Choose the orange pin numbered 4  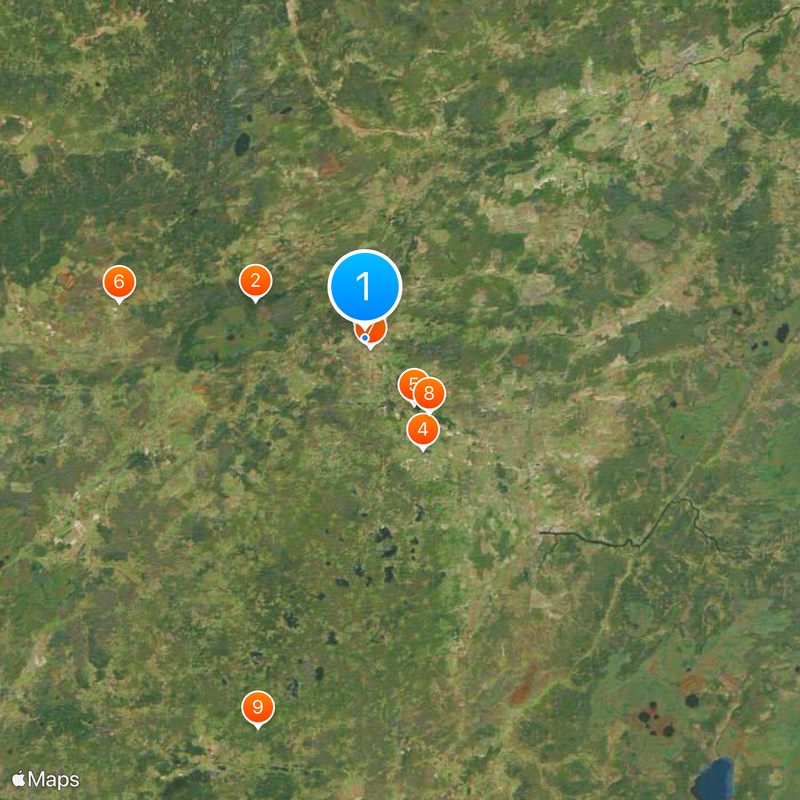point(423,431)
